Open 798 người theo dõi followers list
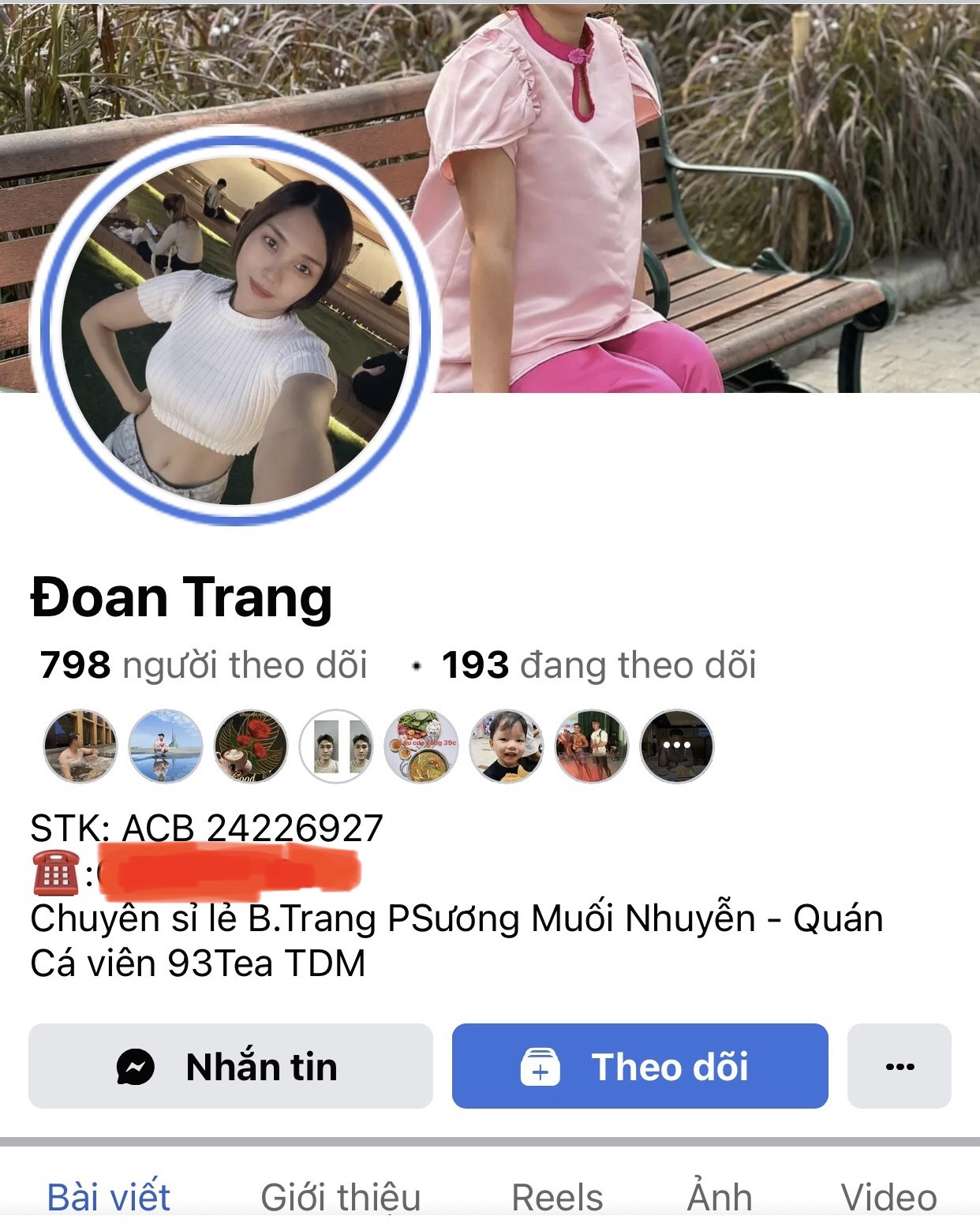The height and width of the screenshot is (1227, 980). pos(204,665)
